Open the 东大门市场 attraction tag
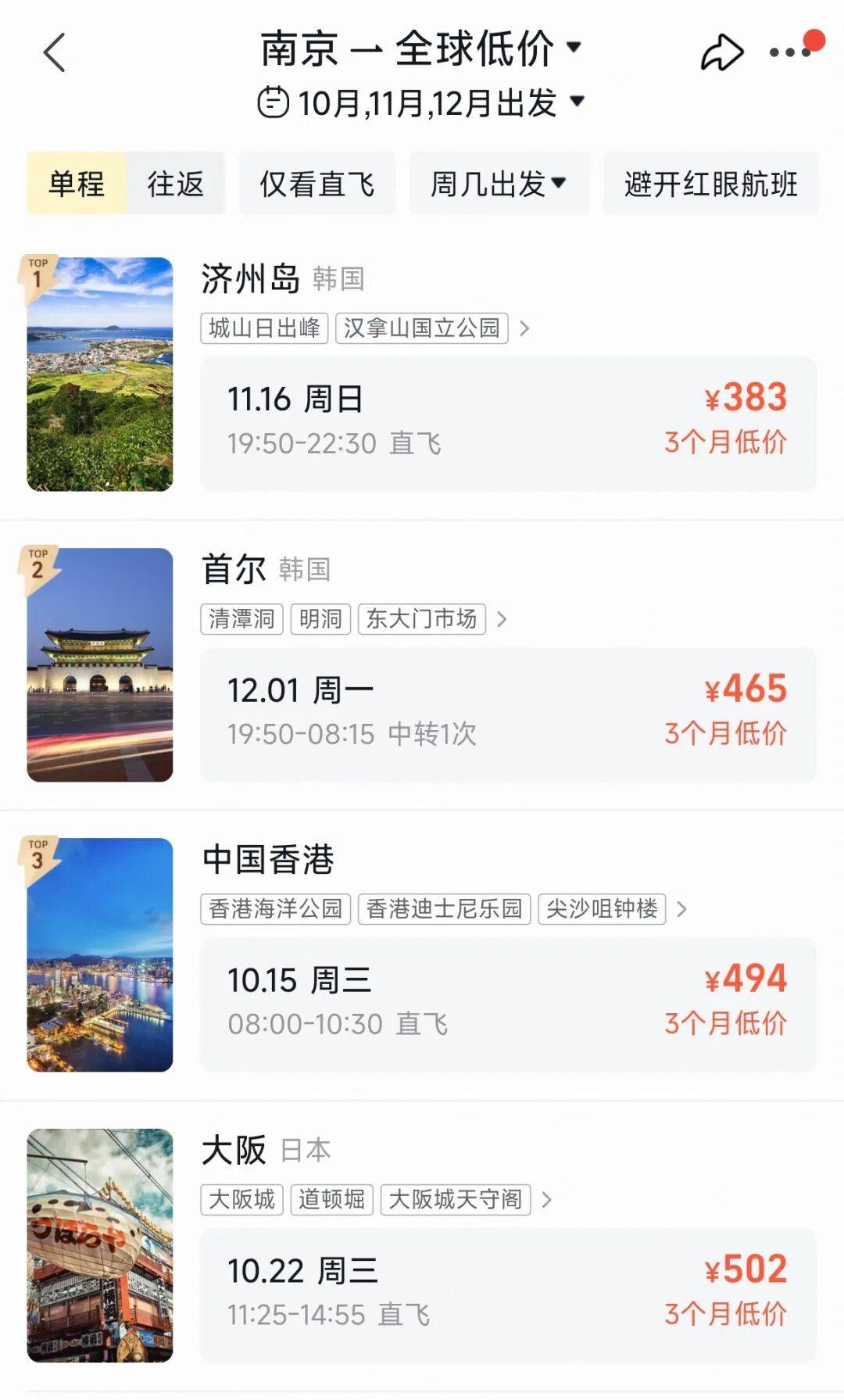 click(x=421, y=619)
